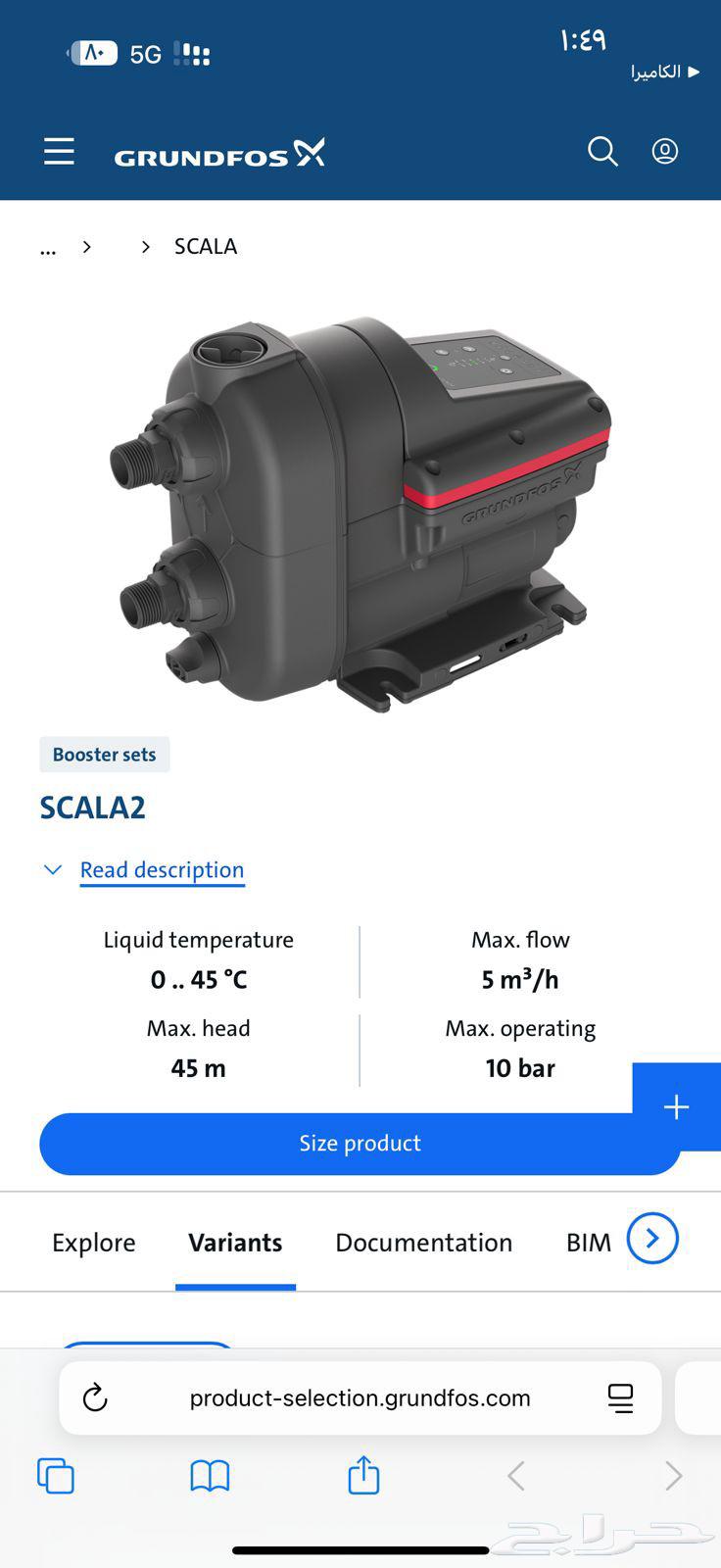Open the Grundfos search icon
721x1568 pixels.
tap(602, 152)
